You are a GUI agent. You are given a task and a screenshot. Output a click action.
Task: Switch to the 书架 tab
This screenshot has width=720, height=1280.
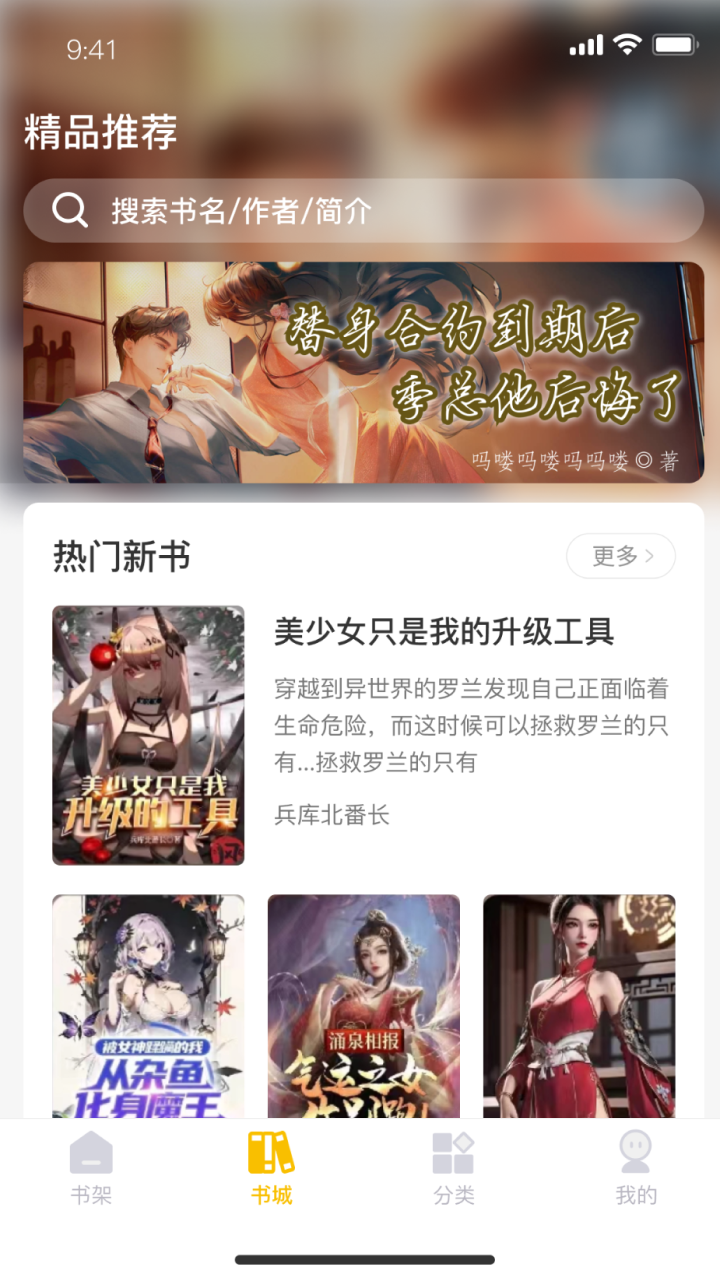91,1168
